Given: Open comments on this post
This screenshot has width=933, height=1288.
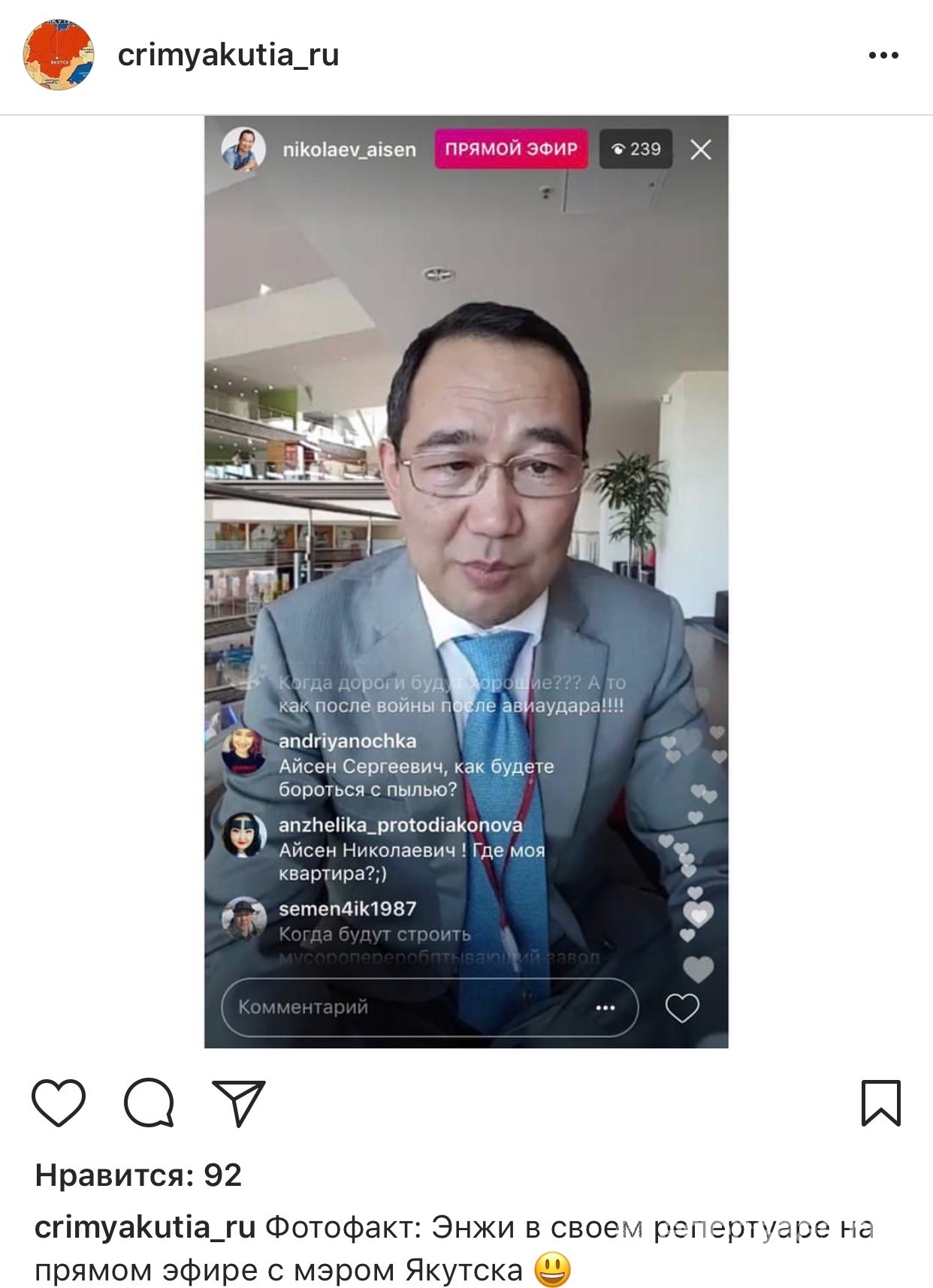Looking at the screenshot, I should click(x=149, y=1102).
